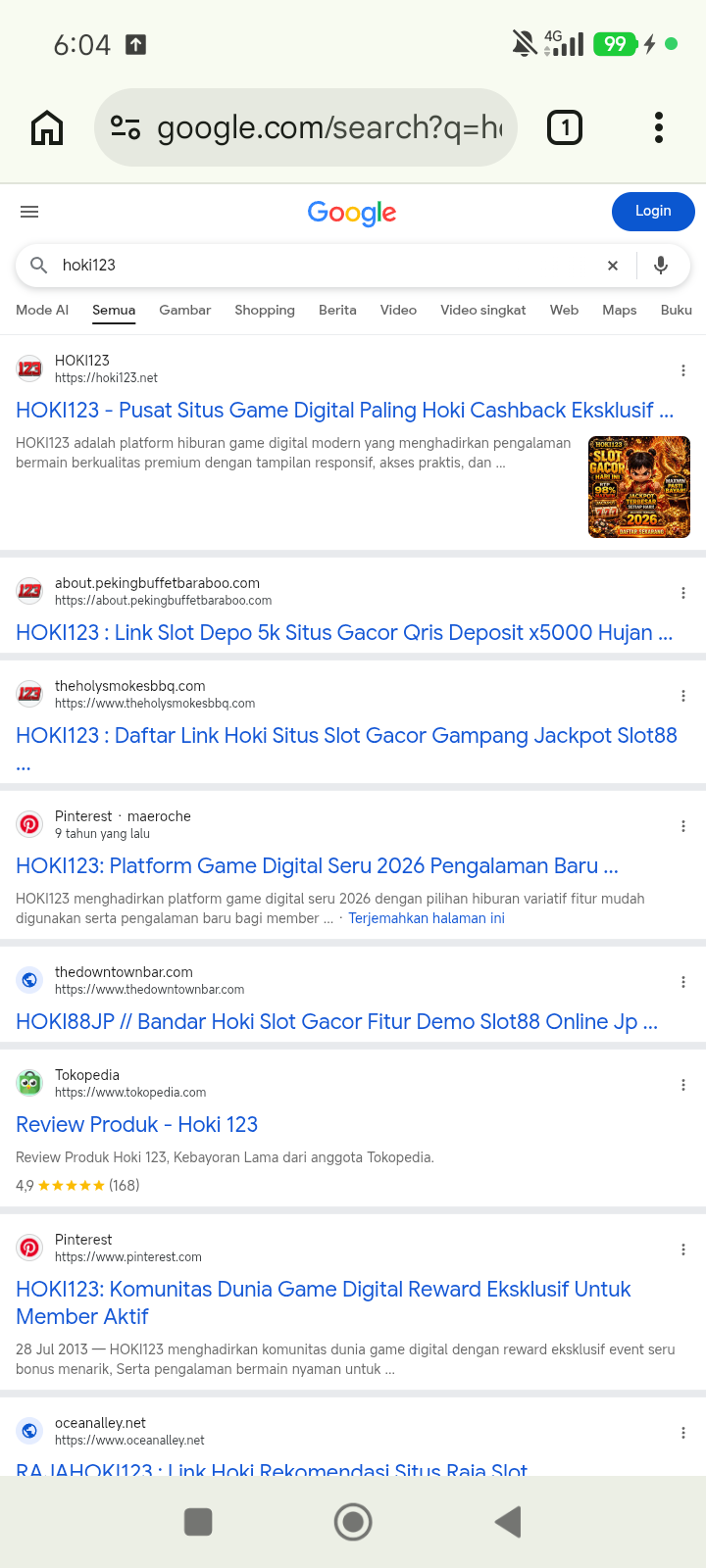Image resolution: width=706 pixels, height=1568 pixels.
Task: Start voice search with the microphone
Action: point(661,266)
